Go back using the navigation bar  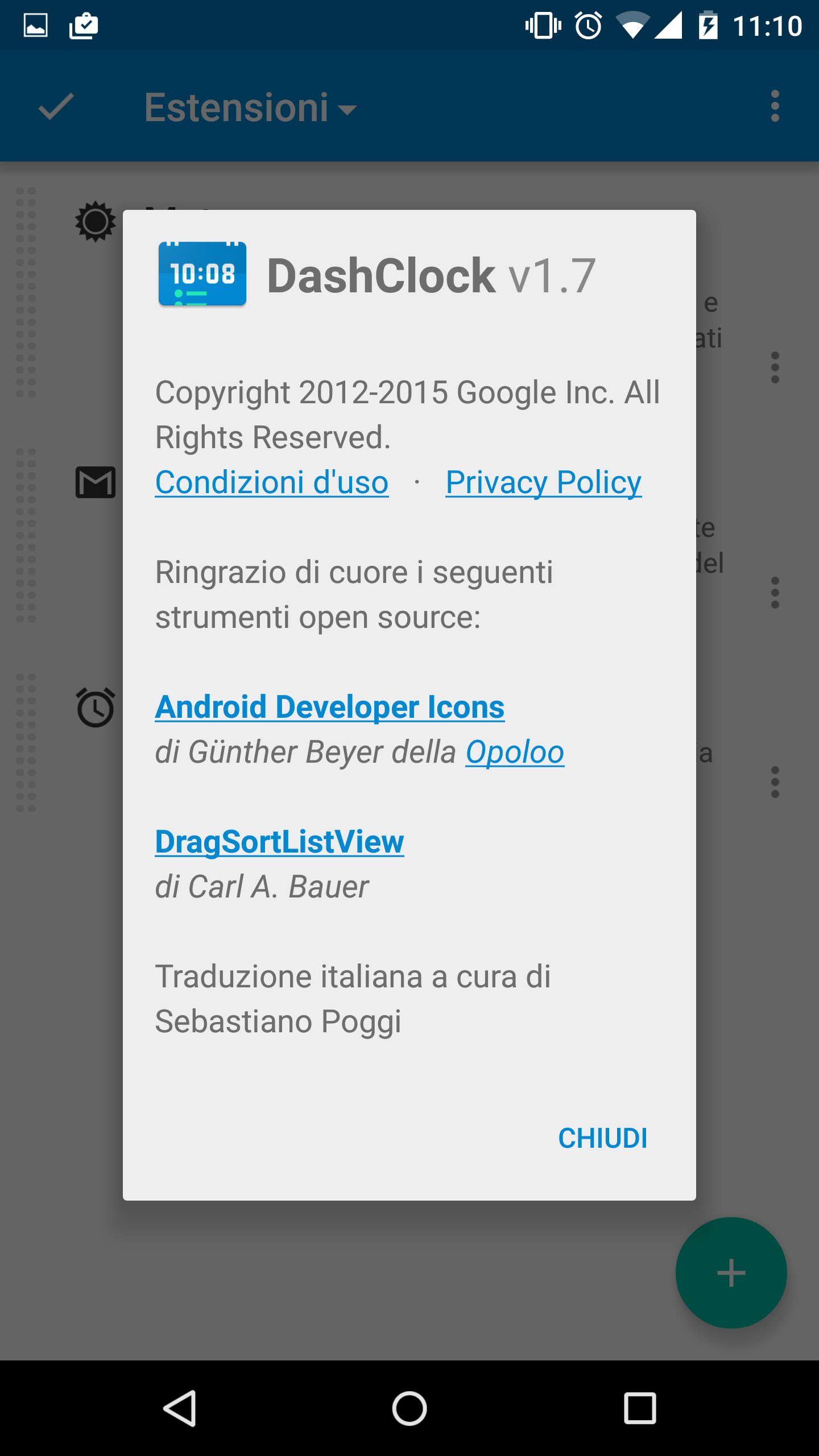(180, 1409)
